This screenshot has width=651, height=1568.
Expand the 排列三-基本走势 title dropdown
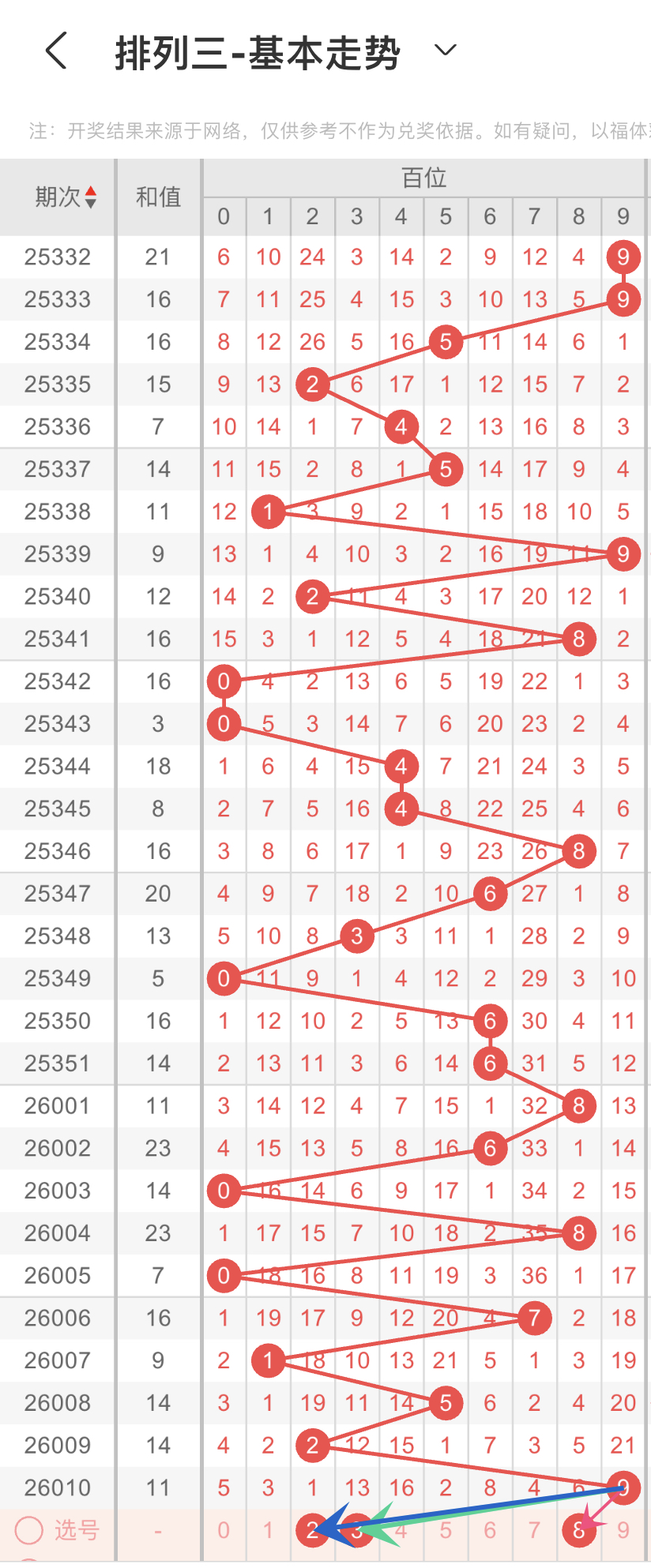click(x=446, y=51)
